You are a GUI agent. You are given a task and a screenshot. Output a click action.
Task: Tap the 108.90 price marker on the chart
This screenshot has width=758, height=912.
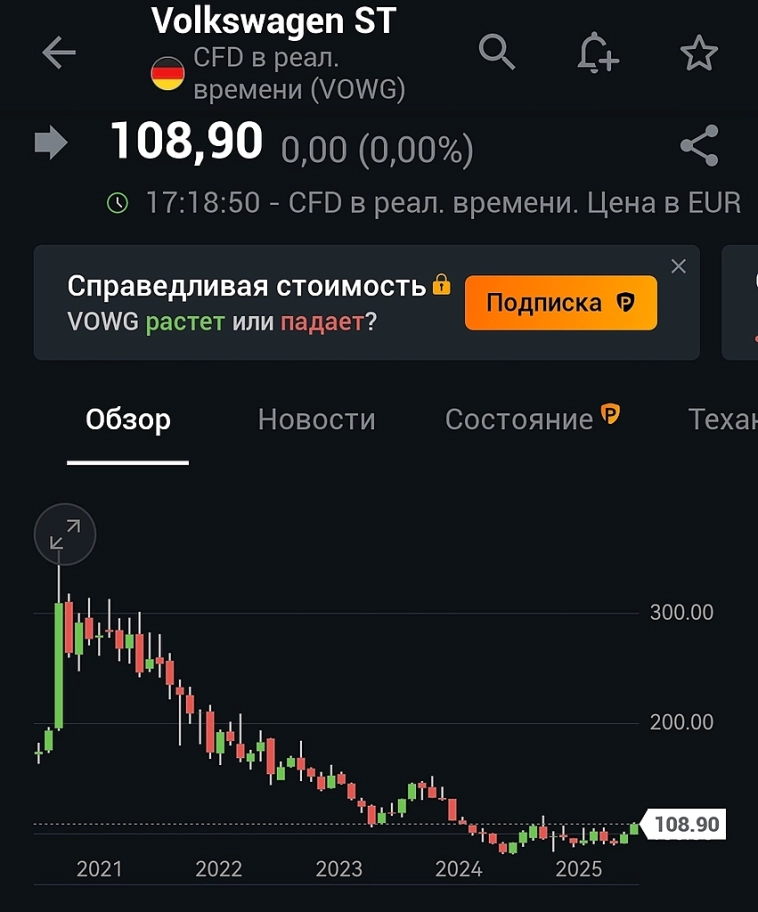click(x=686, y=824)
